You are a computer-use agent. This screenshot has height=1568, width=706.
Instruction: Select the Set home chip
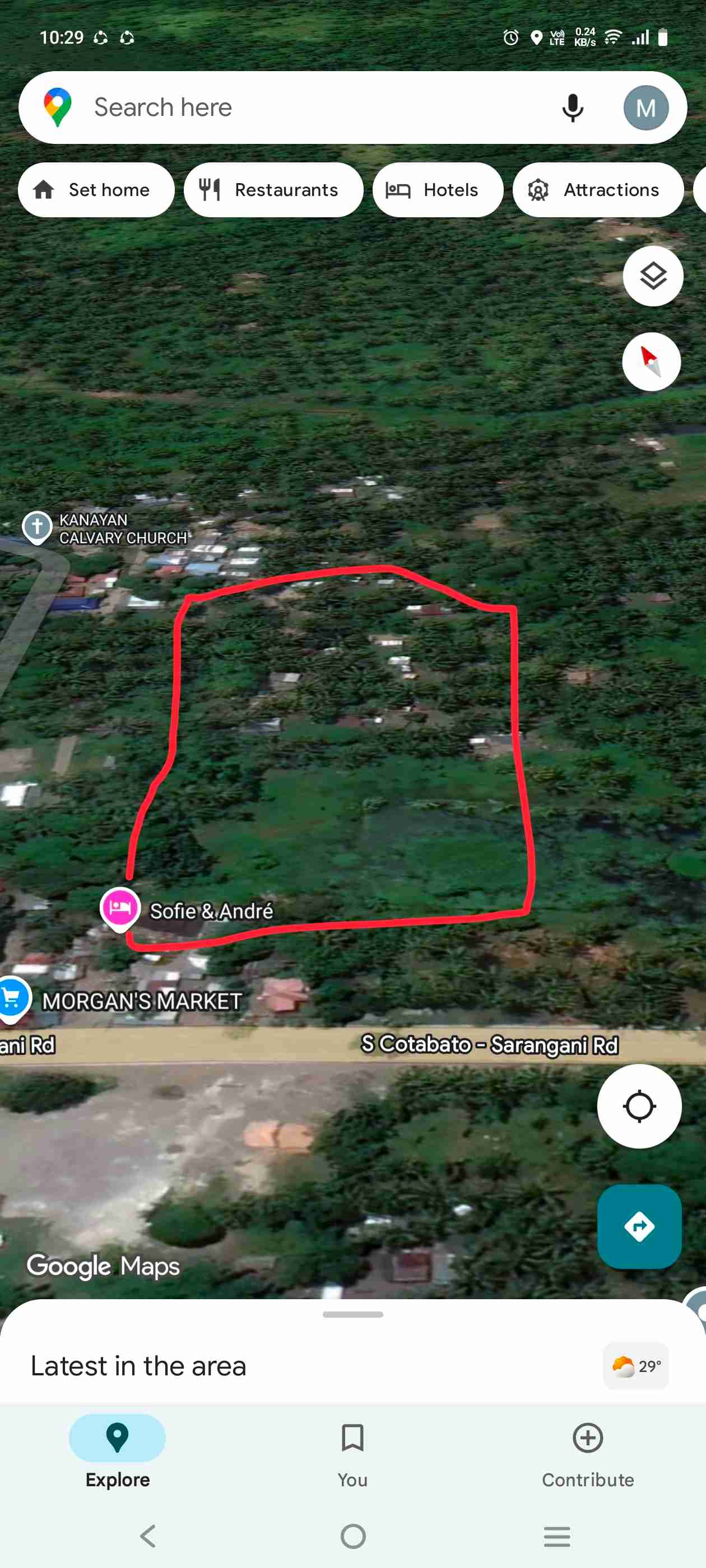coord(96,190)
